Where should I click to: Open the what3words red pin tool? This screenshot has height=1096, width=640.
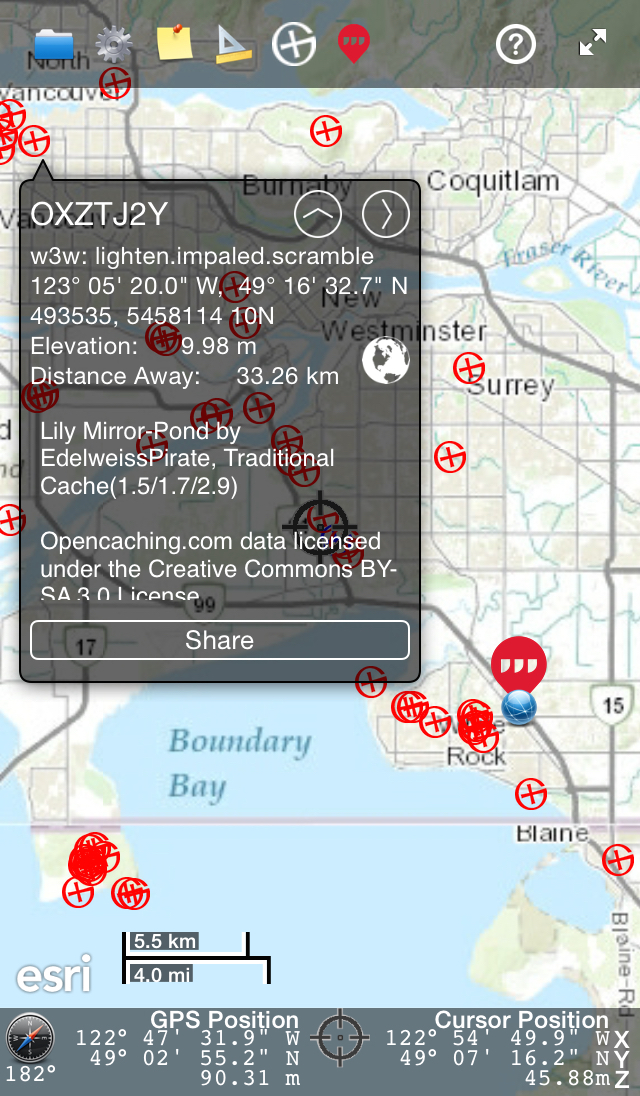(353, 43)
